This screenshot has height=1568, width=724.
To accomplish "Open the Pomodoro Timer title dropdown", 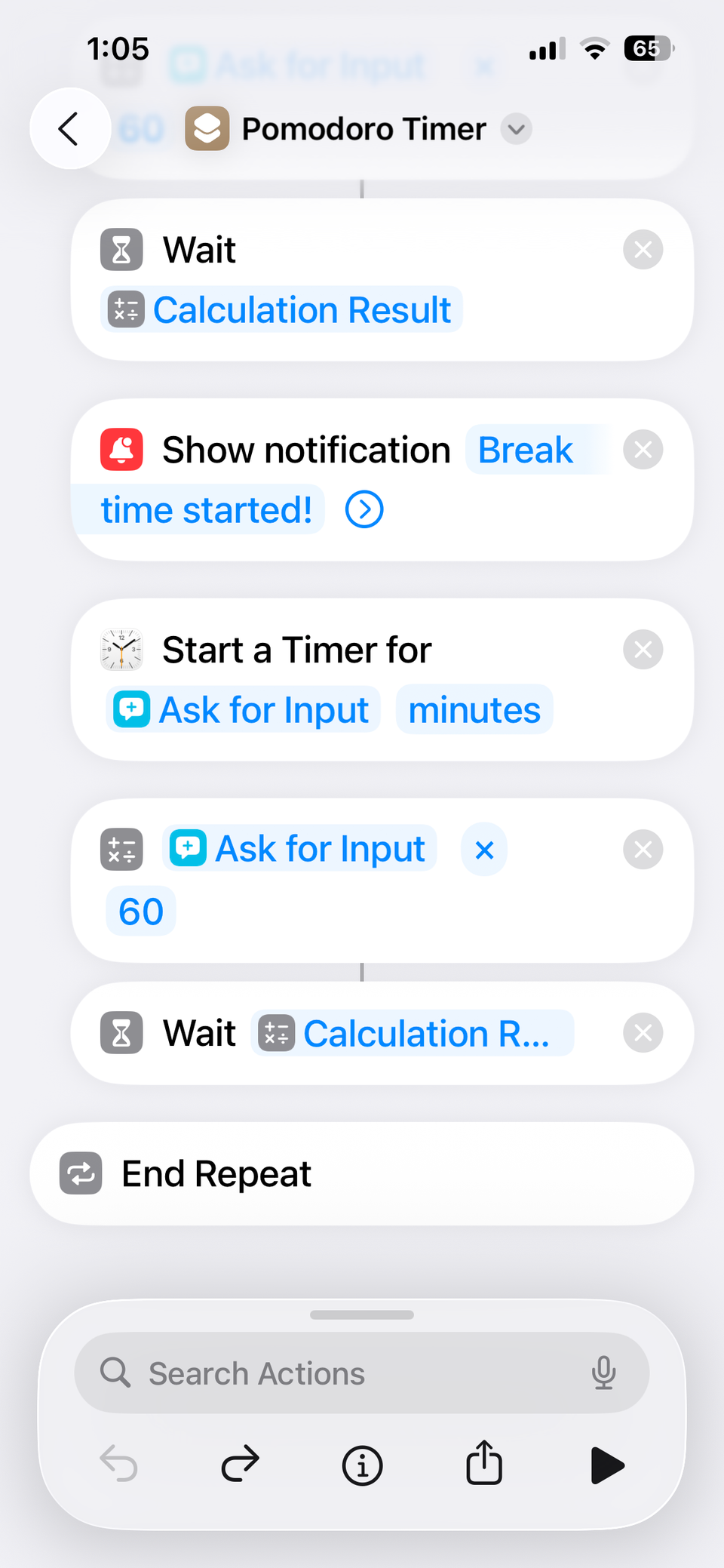I will click(x=517, y=129).
